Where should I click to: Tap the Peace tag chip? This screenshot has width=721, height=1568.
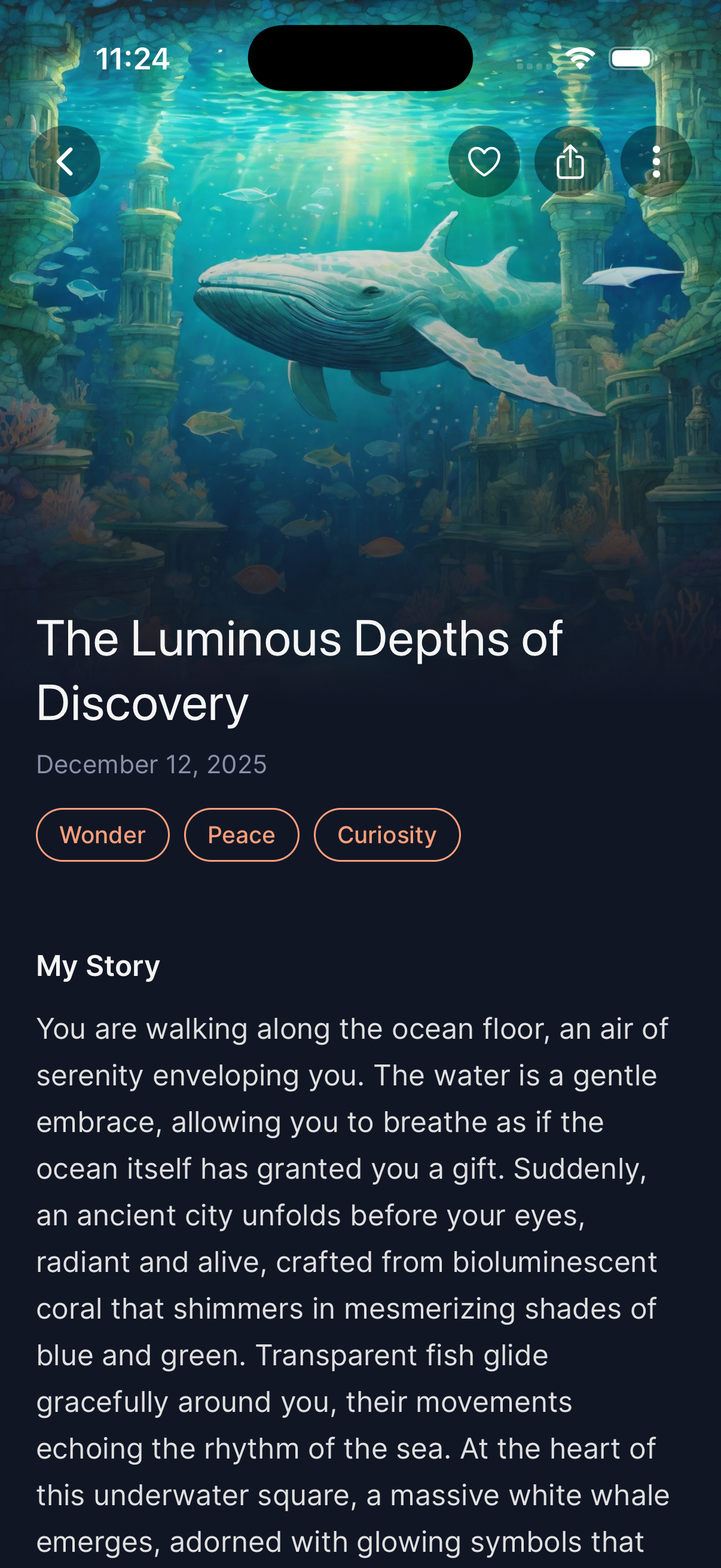pyautogui.click(x=242, y=834)
